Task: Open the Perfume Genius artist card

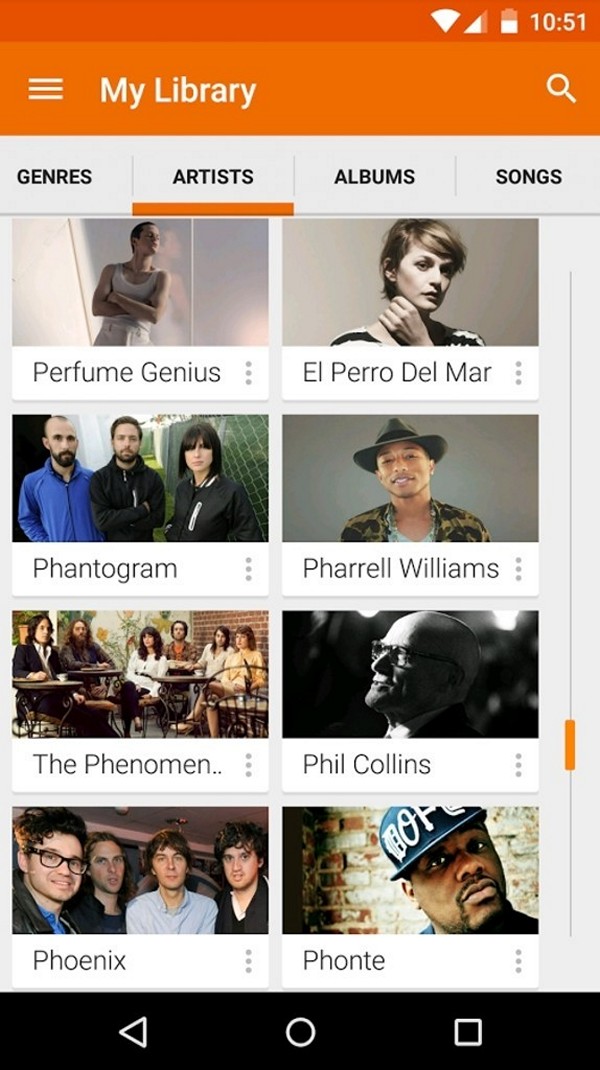Action: (140, 309)
